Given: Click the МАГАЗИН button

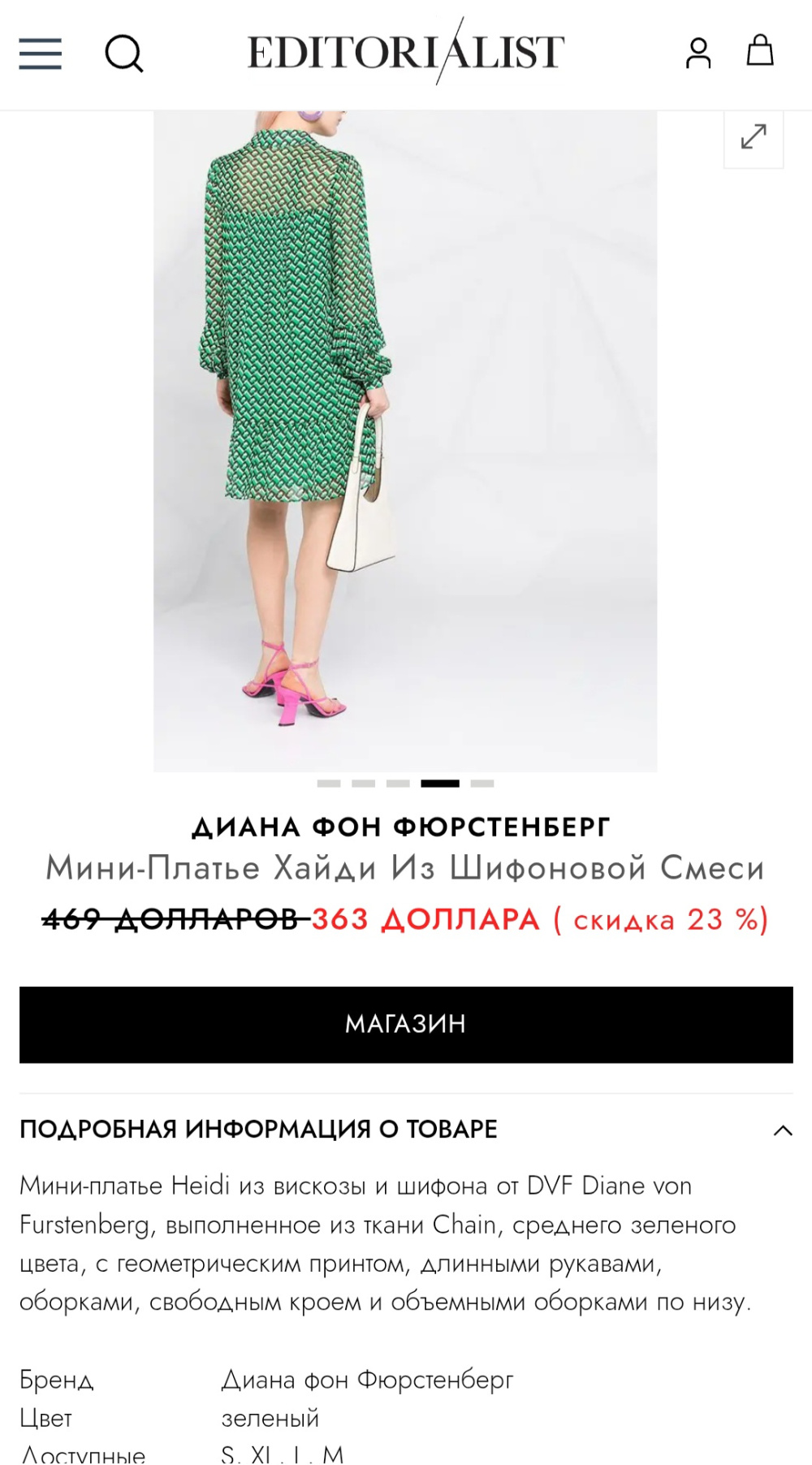Looking at the screenshot, I should tap(406, 1023).
